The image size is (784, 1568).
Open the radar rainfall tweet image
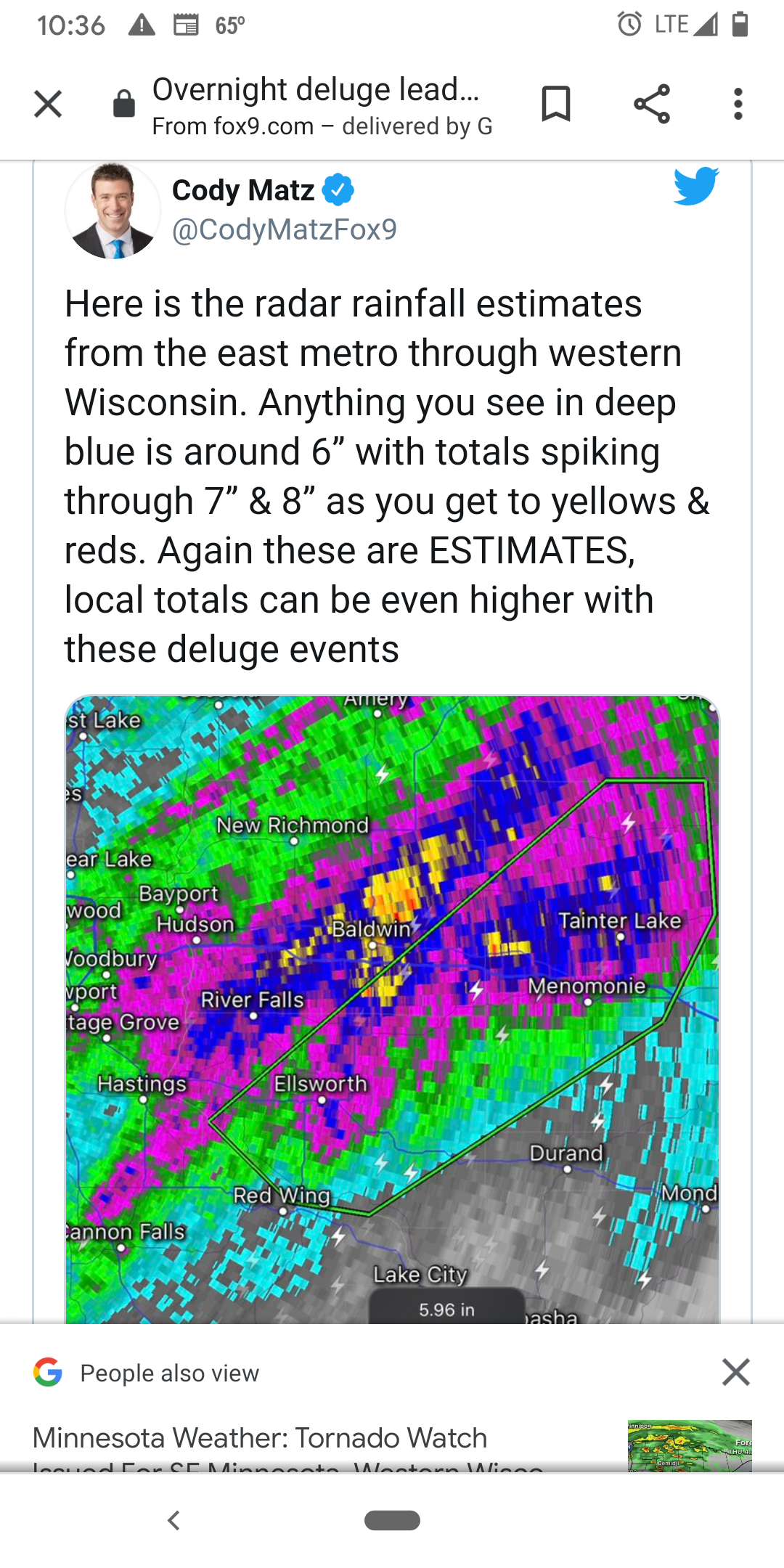click(392, 1009)
